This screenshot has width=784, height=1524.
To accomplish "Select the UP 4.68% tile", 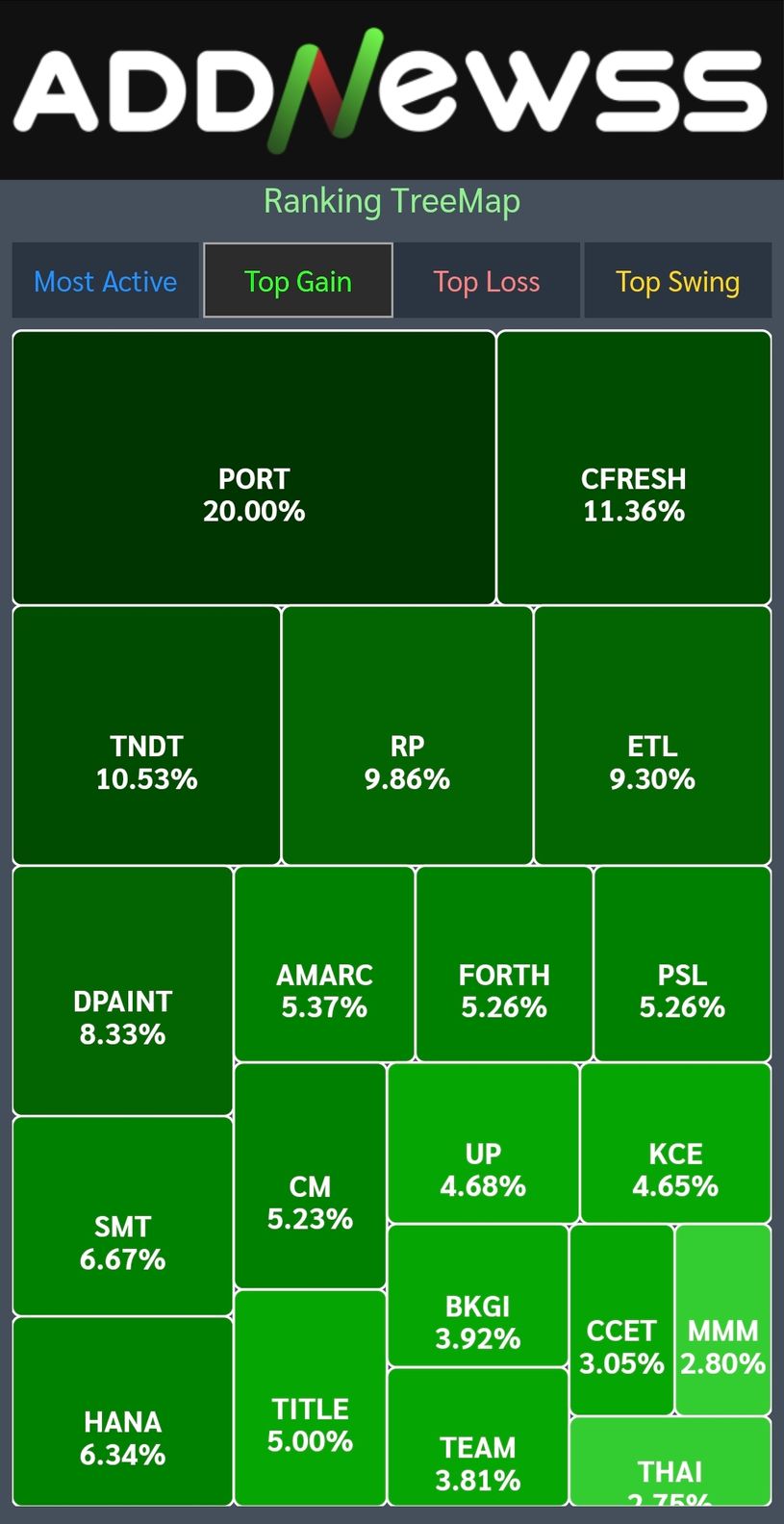I will tap(483, 1143).
